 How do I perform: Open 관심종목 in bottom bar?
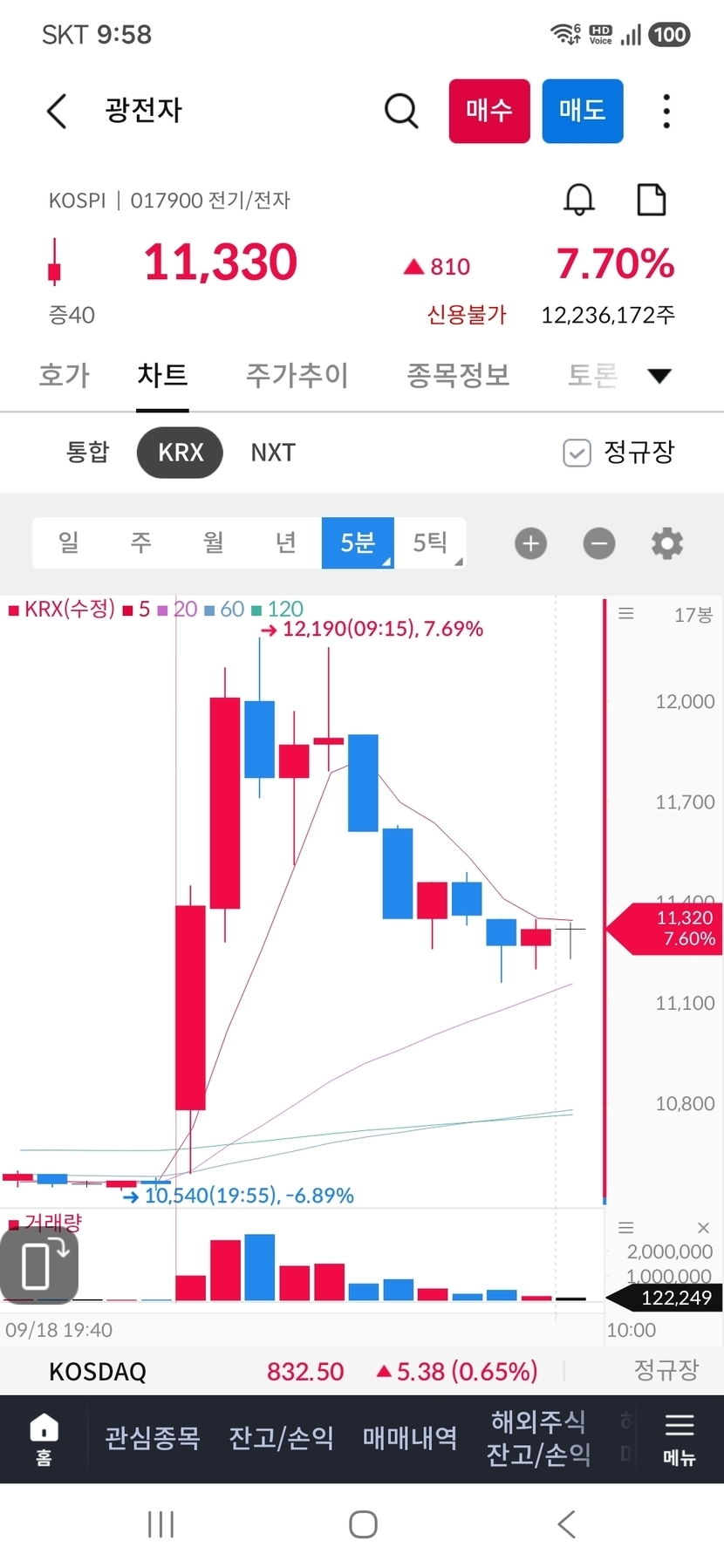pos(153,1437)
